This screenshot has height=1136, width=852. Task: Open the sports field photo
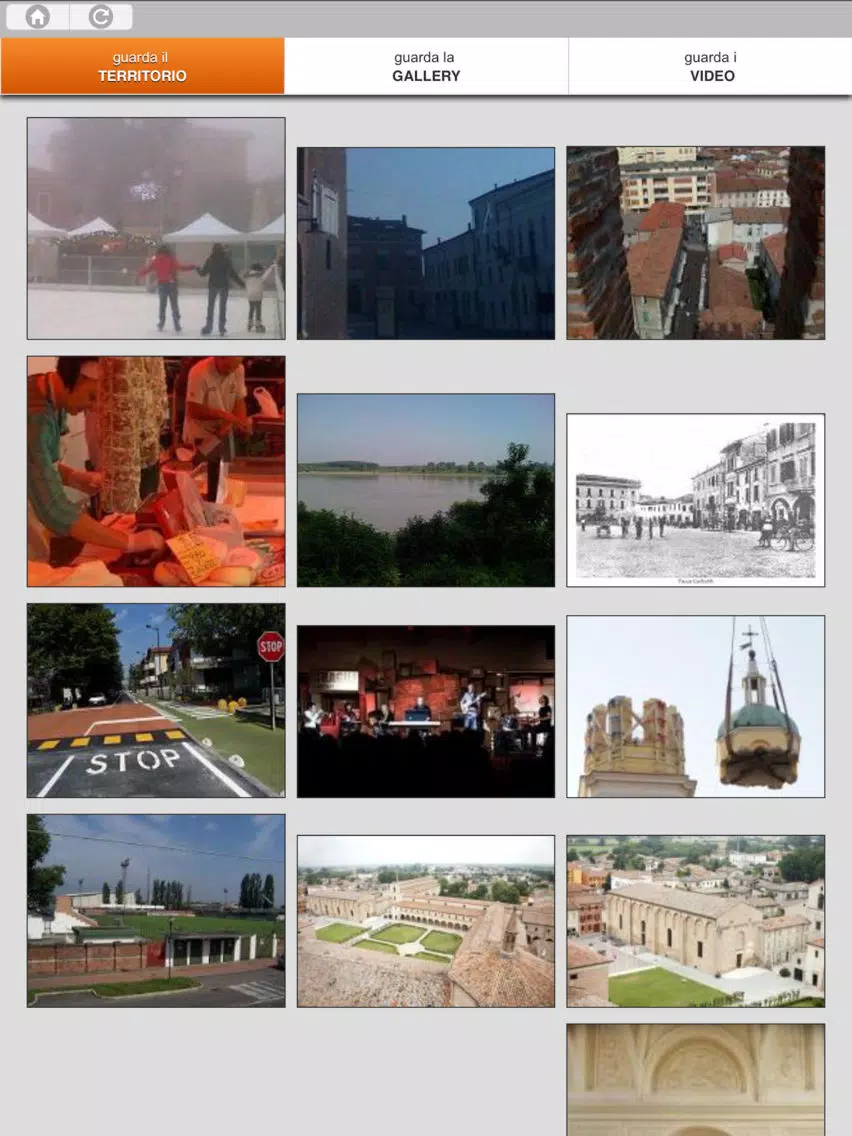tap(156, 910)
